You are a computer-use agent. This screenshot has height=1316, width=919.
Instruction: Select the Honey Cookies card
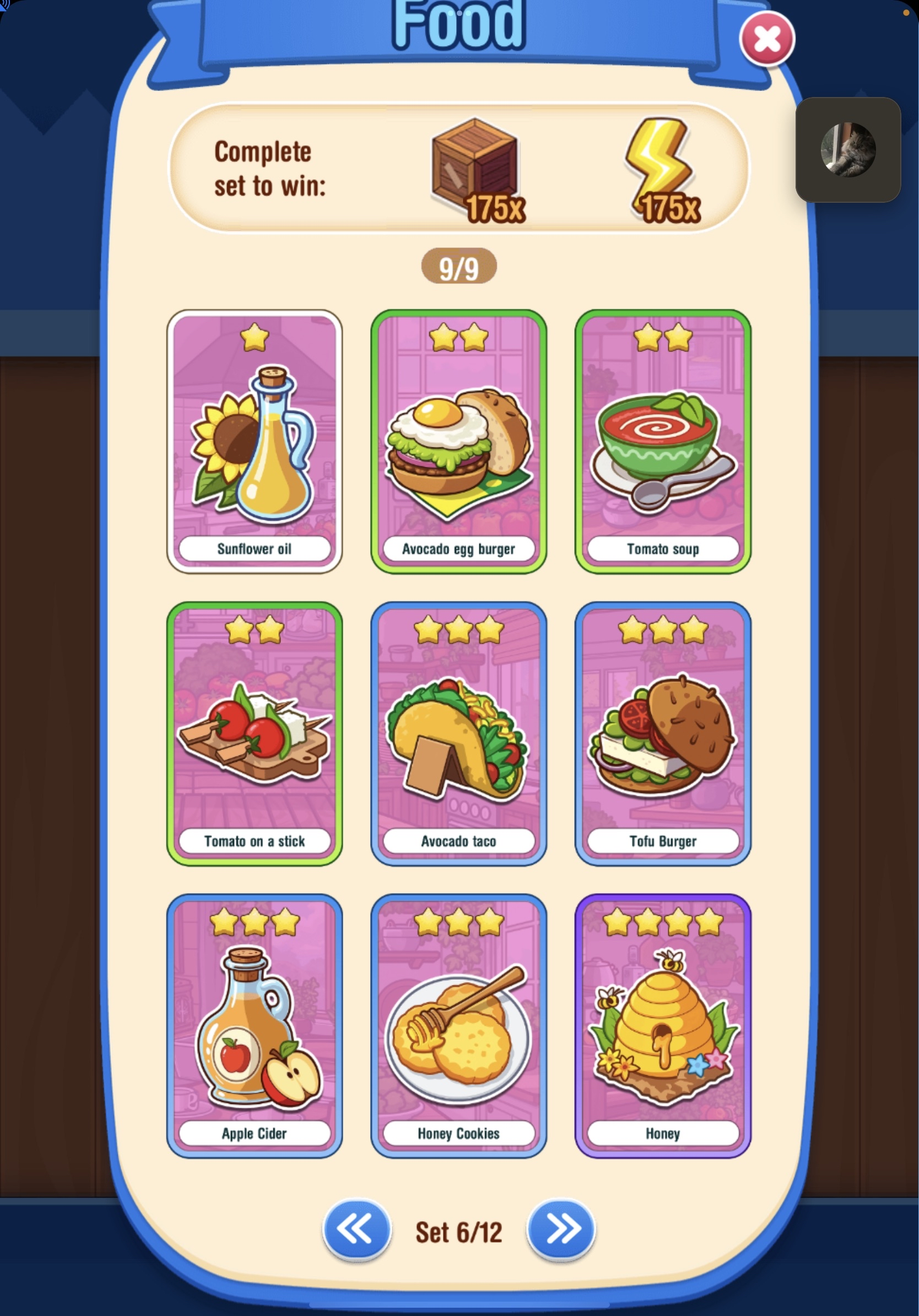point(458,1026)
